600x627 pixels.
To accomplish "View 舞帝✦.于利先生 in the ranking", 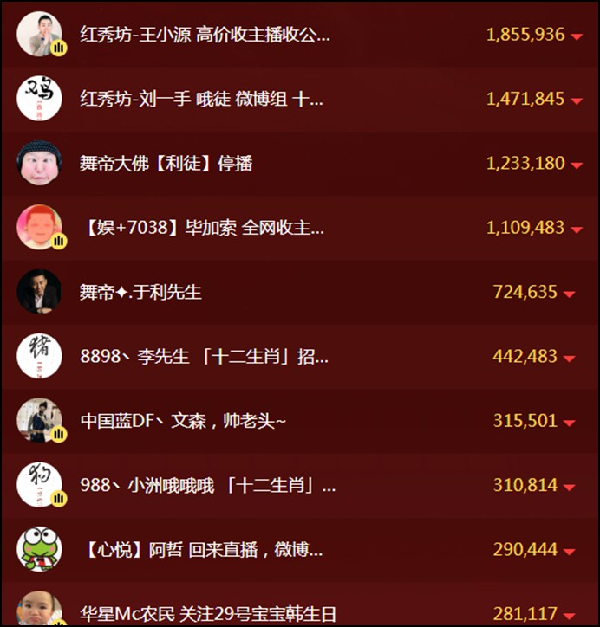I will click(141, 293).
